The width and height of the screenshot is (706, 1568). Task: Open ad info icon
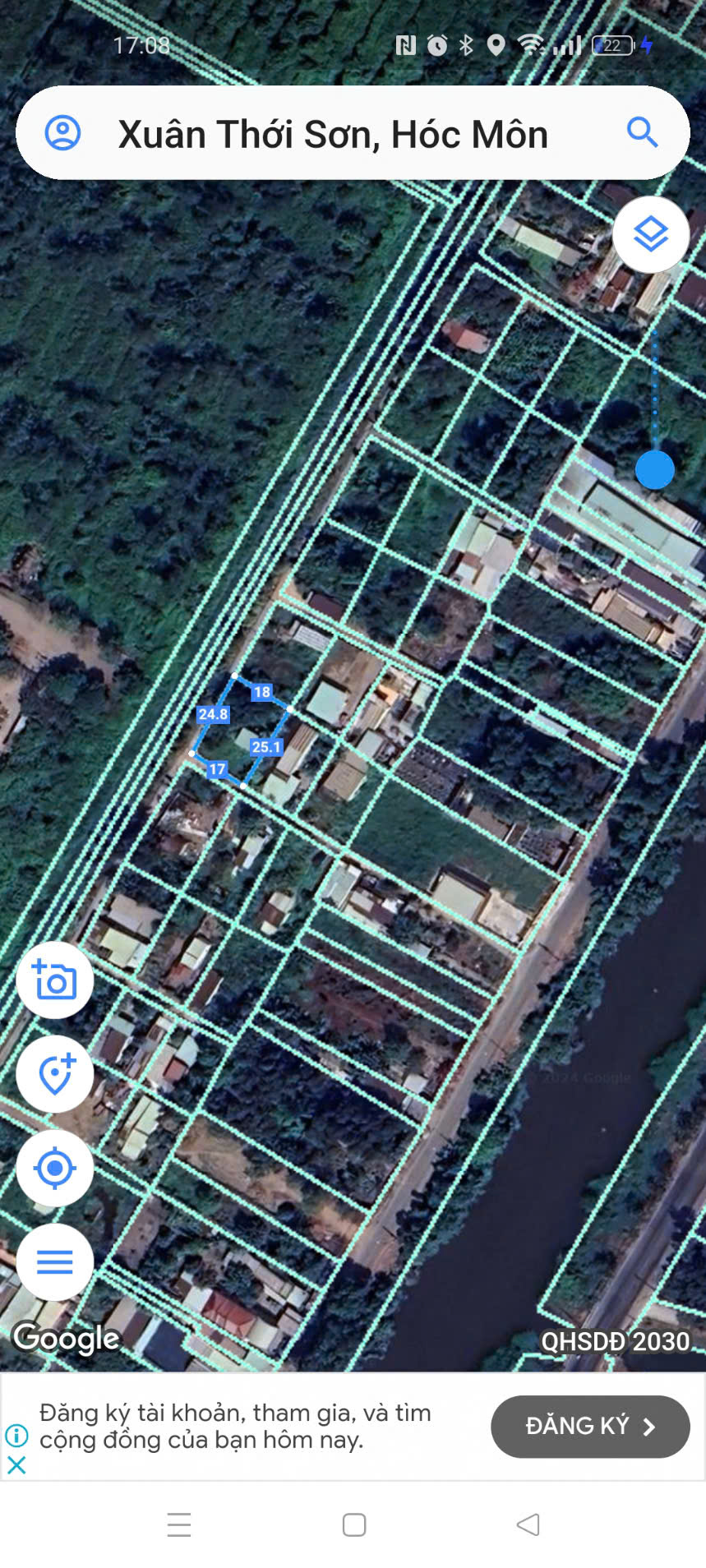click(x=16, y=1436)
